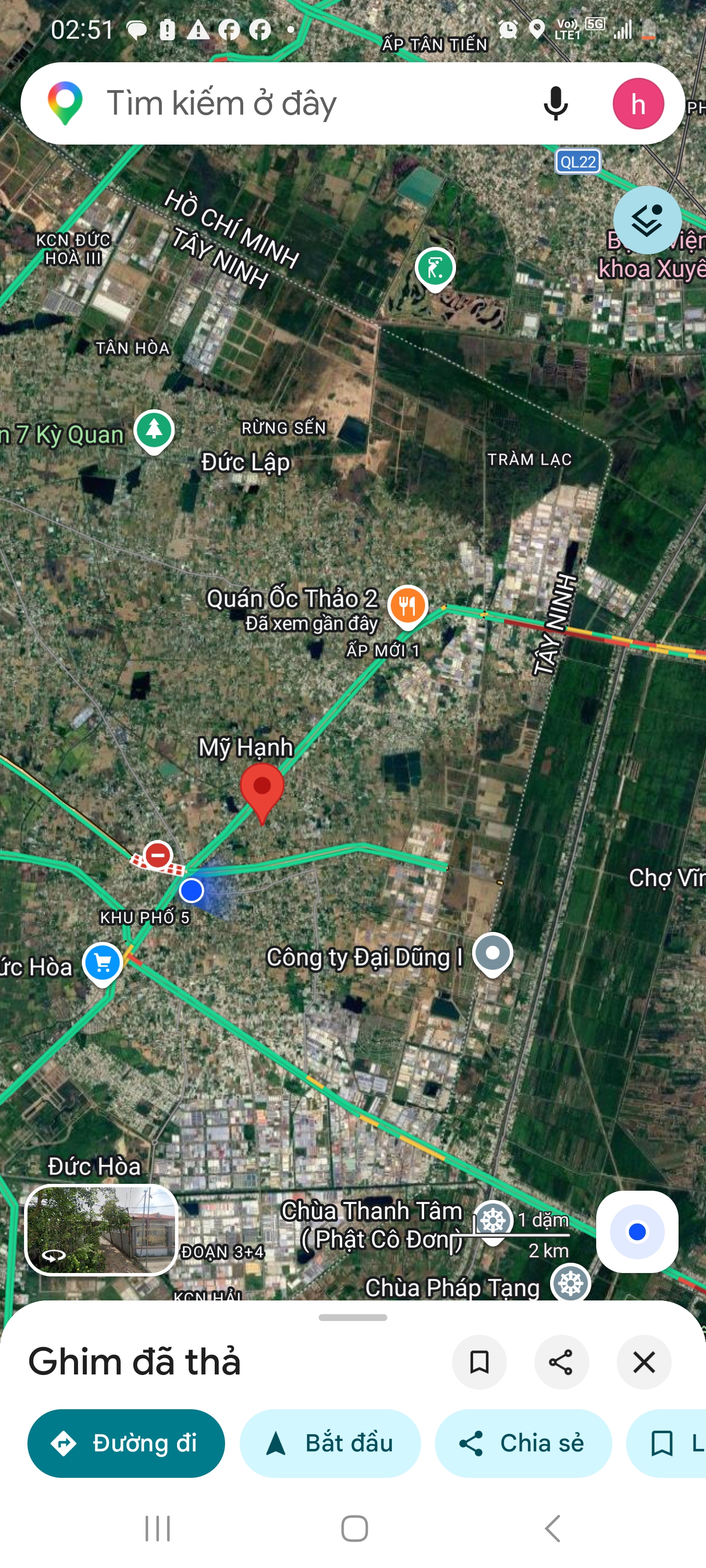Get directions with Đường đi
706x1568 pixels.
coord(126,1443)
